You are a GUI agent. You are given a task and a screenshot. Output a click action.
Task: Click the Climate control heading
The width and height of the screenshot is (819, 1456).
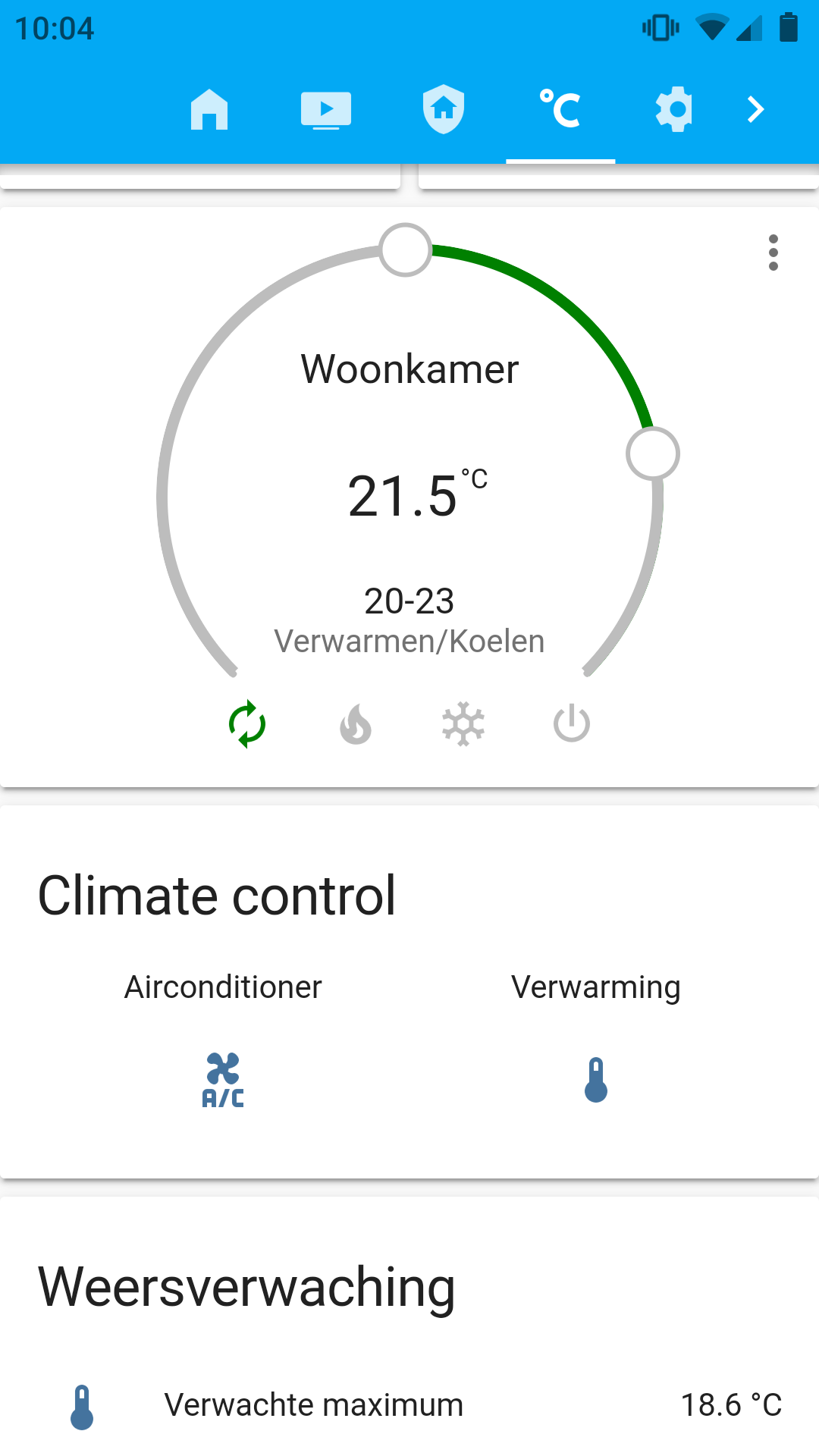[x=218, y=895]
